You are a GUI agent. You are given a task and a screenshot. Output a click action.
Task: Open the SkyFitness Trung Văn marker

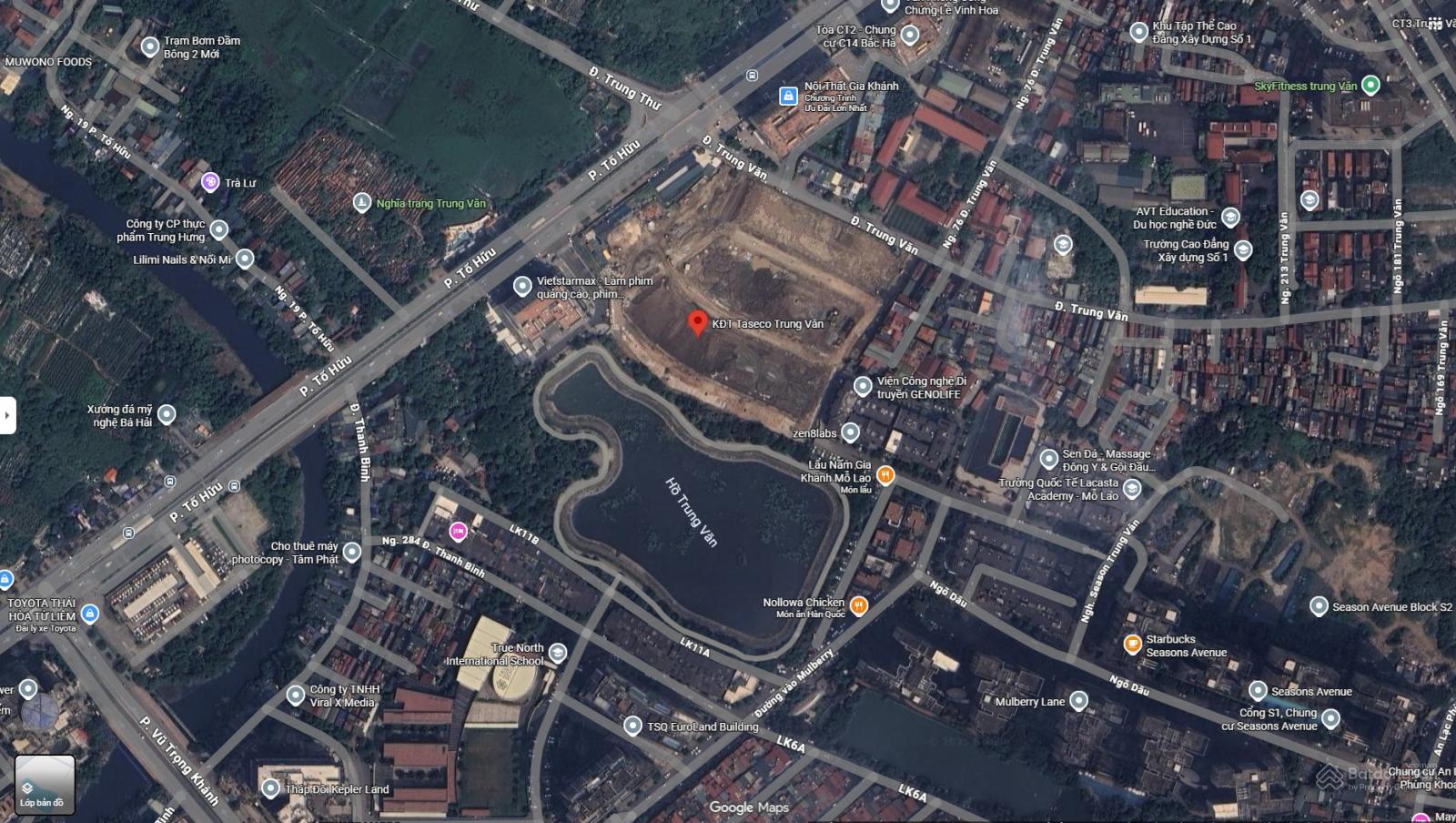[1370, 86]
